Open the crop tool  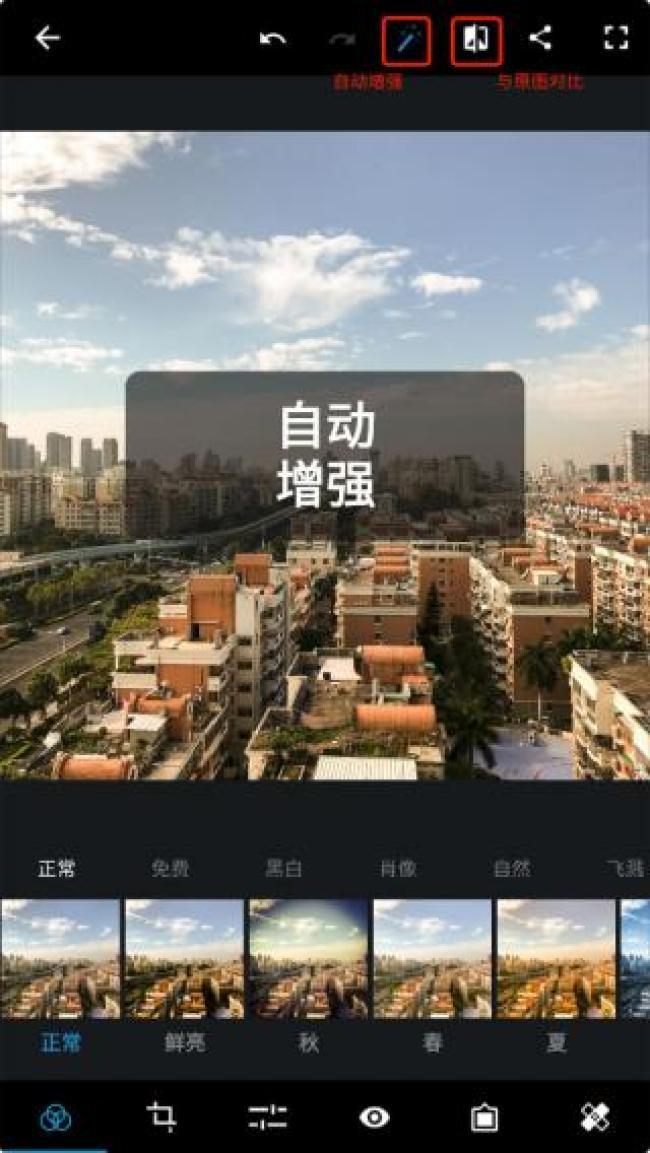161,1116
